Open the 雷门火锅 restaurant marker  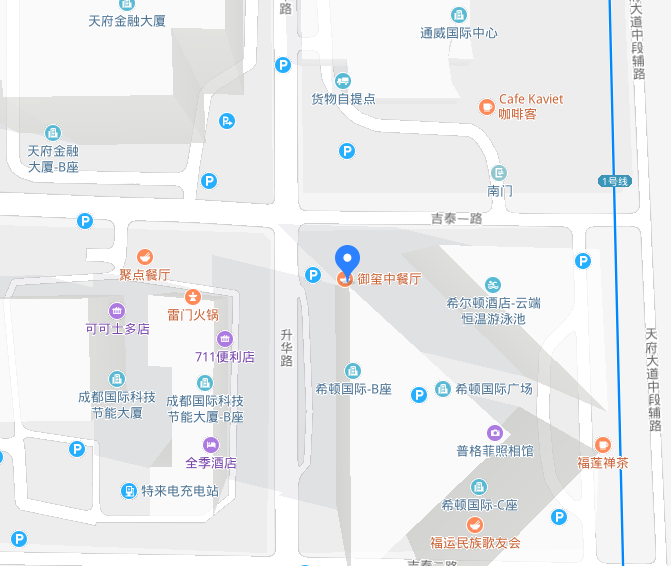point(192,296)
